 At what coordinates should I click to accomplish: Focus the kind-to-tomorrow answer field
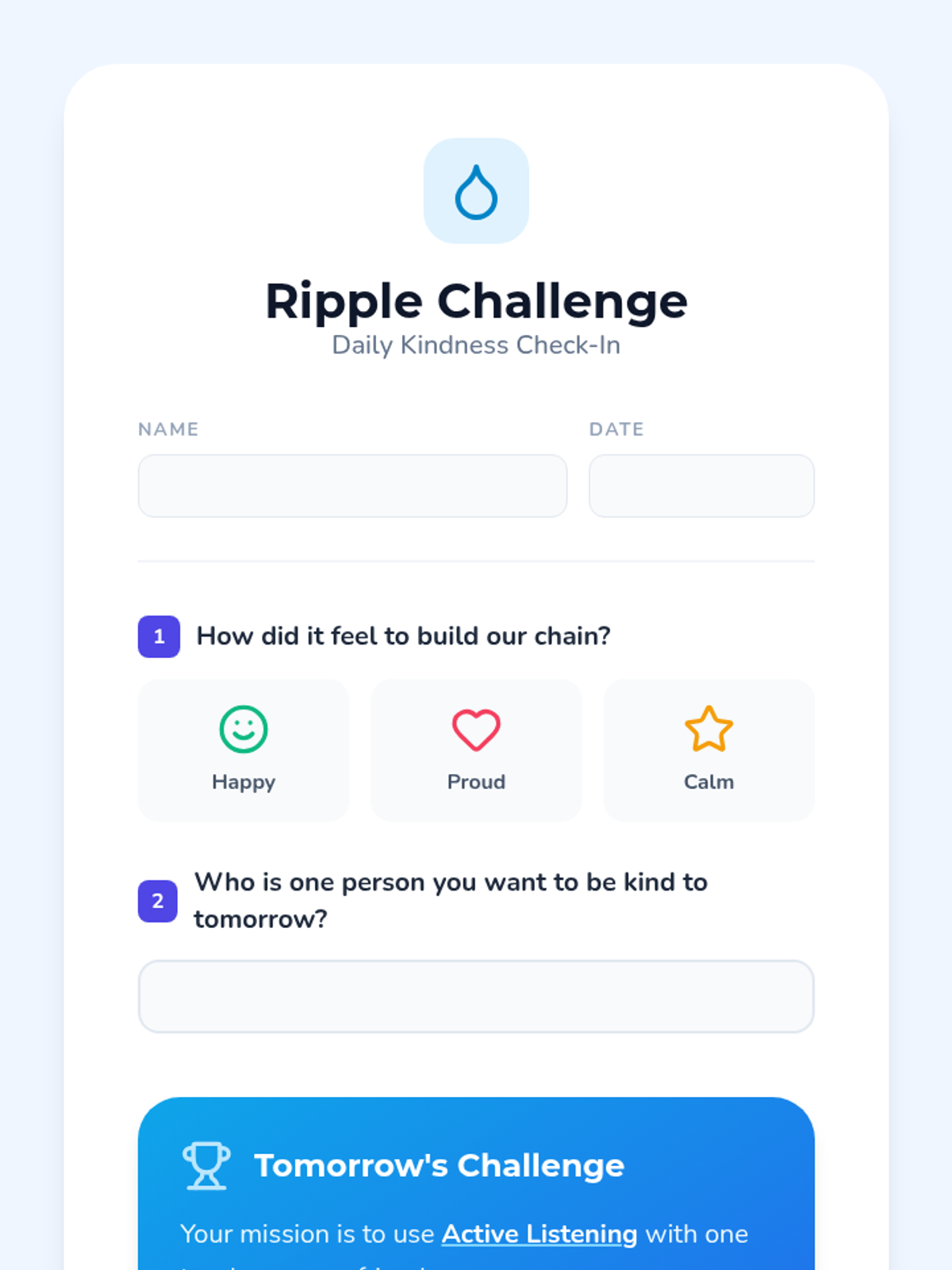click(x=476, y=996)
